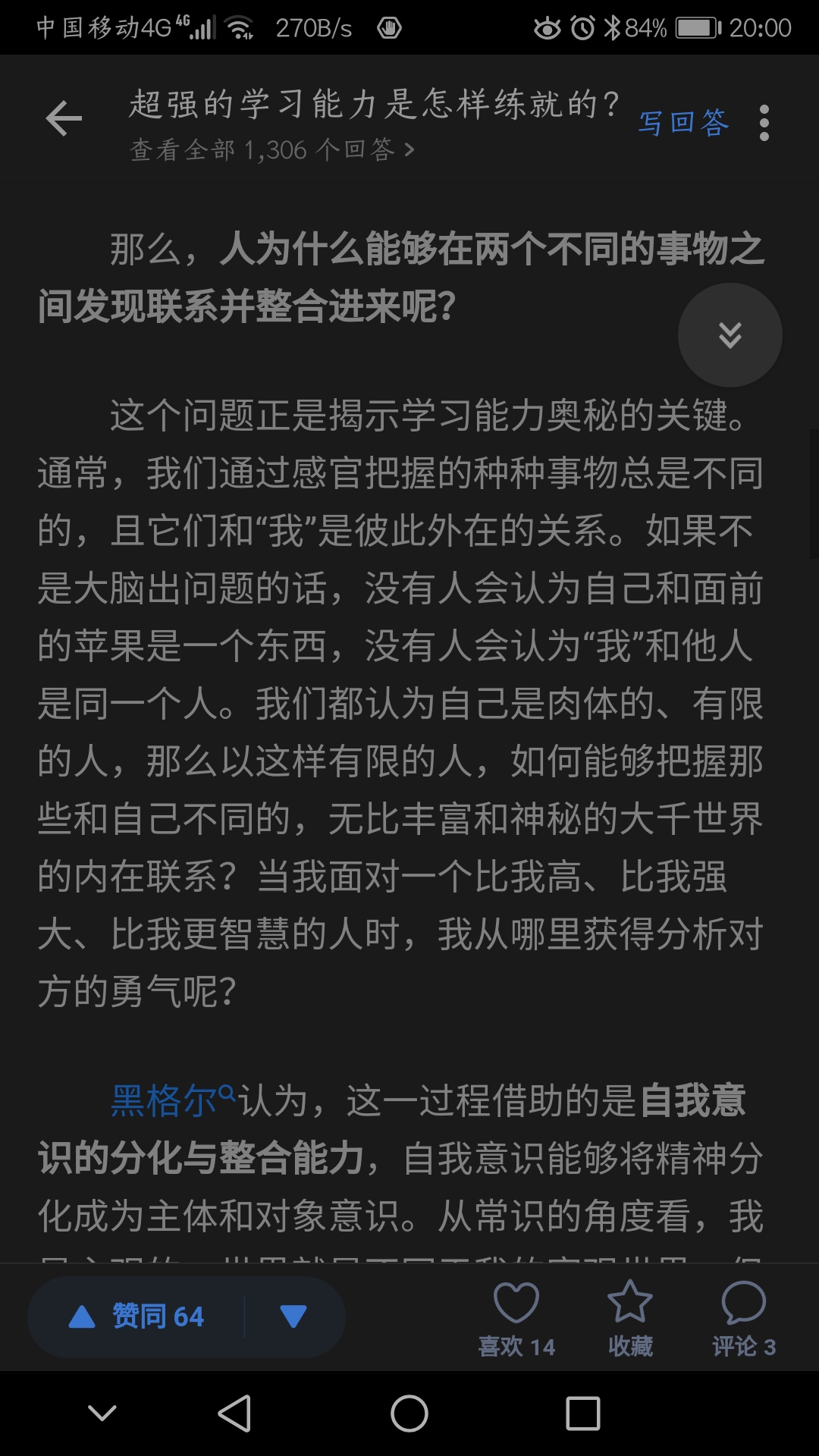Open recent apps from navigation bar

[582, 1414]
